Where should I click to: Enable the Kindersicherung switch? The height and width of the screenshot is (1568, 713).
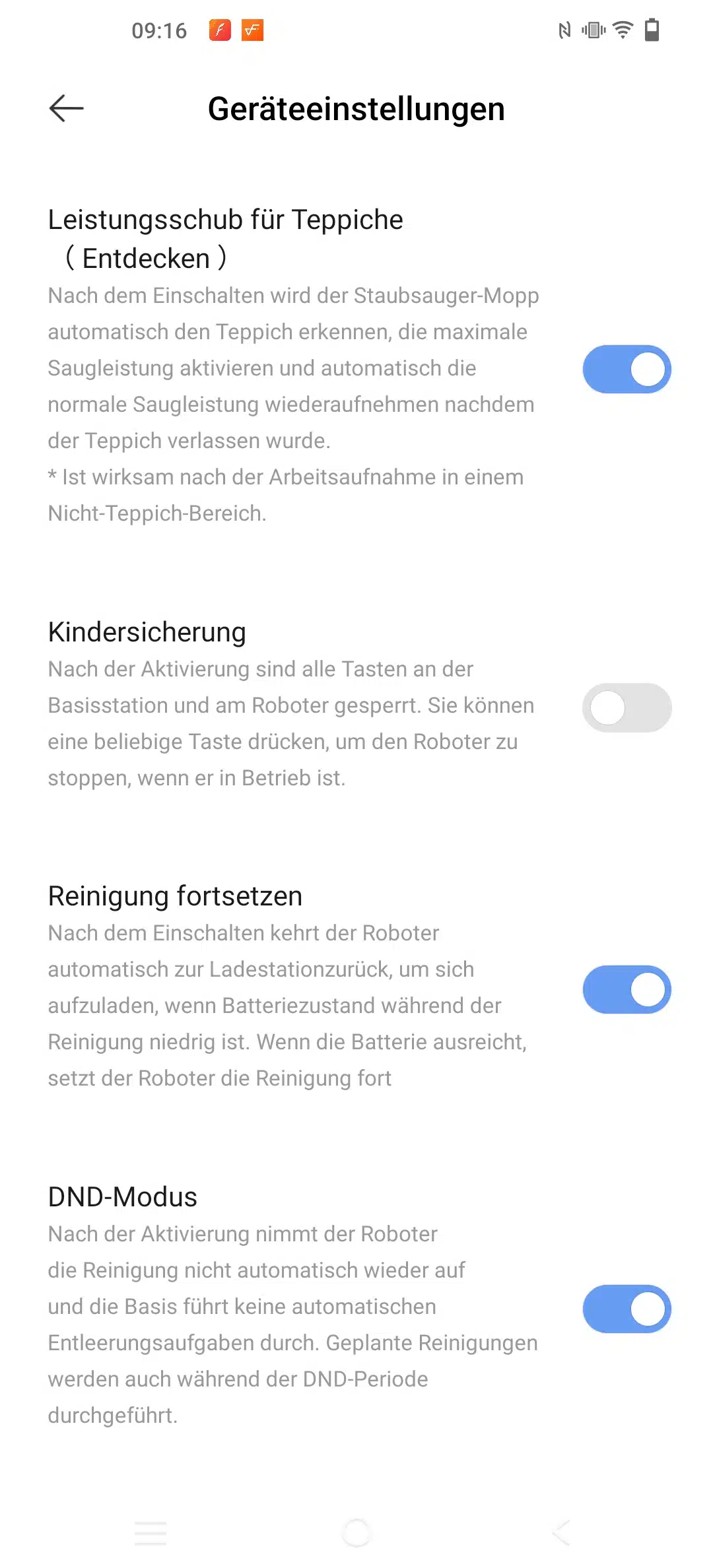627,707
